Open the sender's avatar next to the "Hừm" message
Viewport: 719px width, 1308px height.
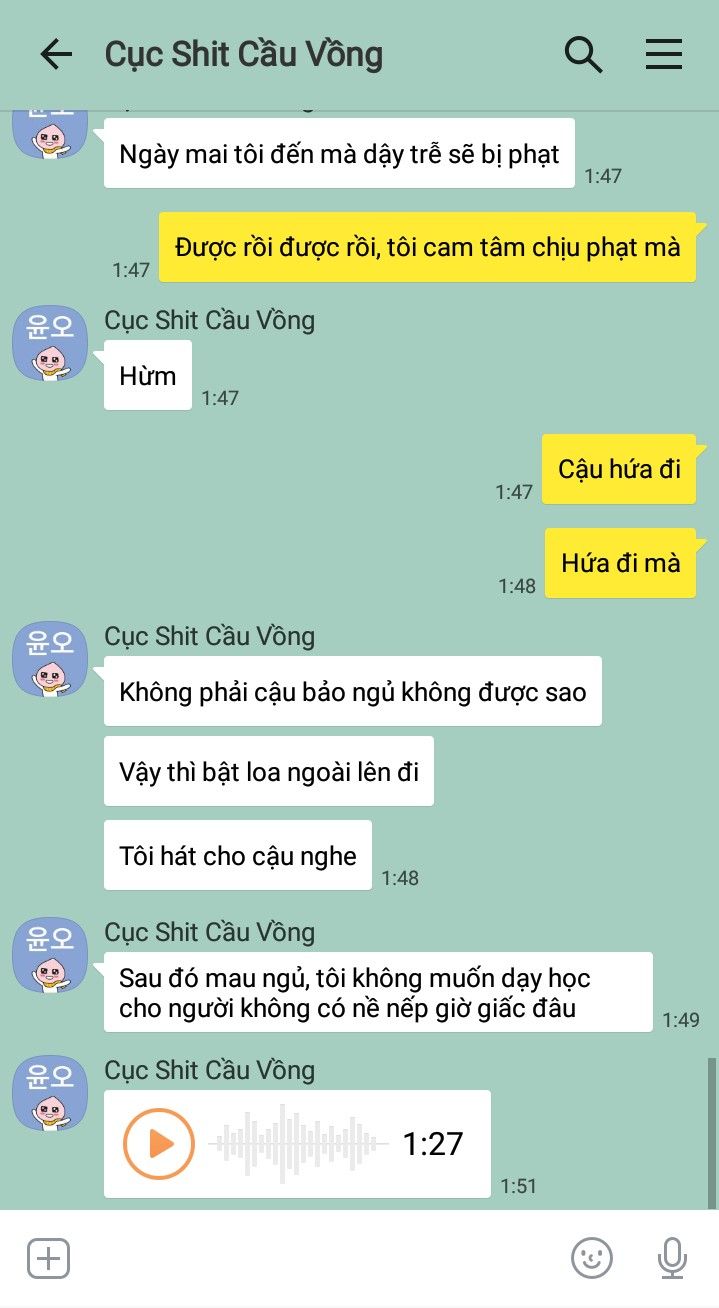(50, 343)
